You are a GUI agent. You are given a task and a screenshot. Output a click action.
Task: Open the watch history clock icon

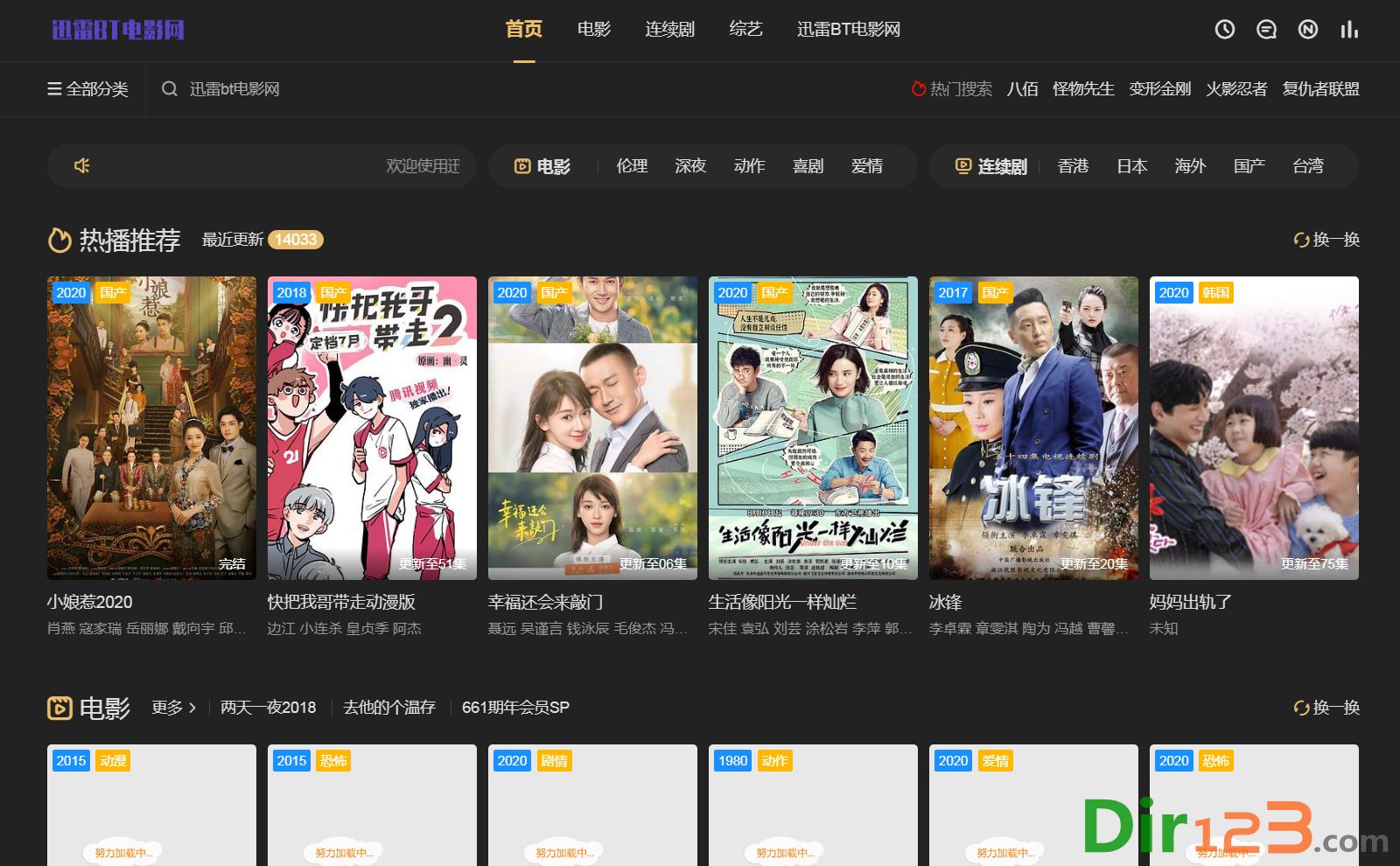[1225, 30]
